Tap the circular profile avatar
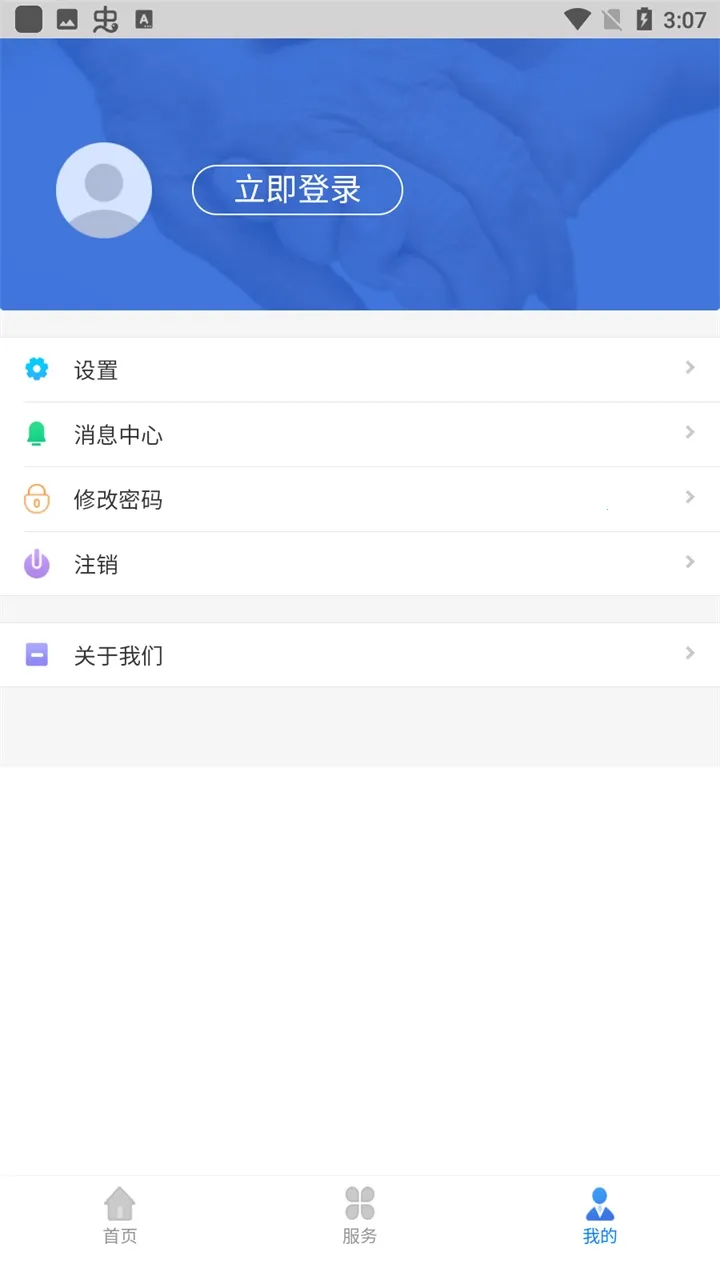 [104, 190]
